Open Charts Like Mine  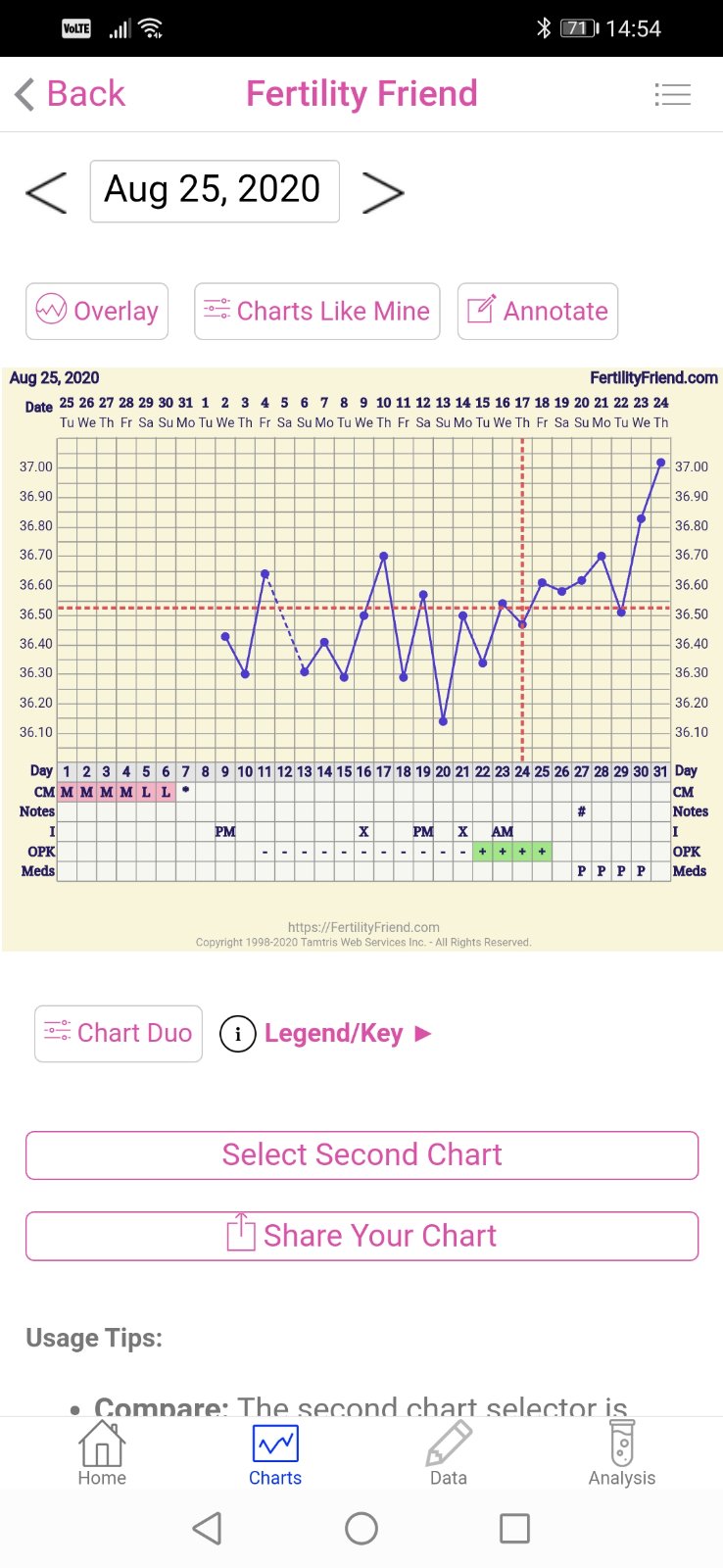316,312
